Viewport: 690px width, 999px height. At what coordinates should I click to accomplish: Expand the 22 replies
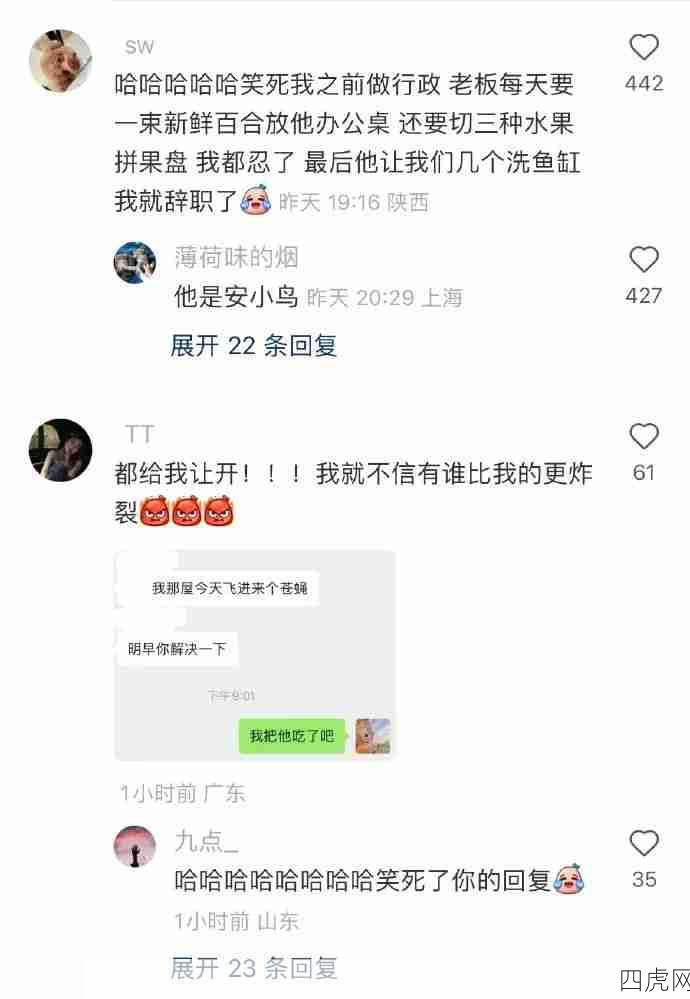pos(254,346)
